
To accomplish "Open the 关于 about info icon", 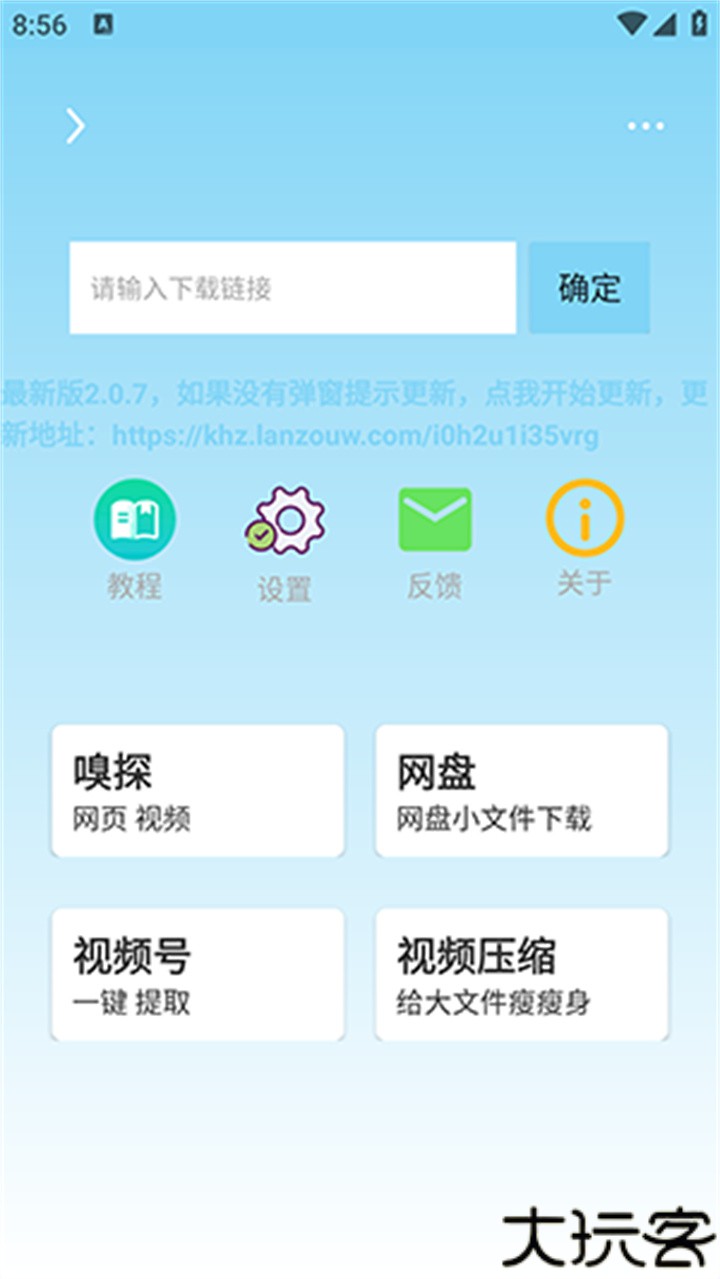I will pos(585,520).
